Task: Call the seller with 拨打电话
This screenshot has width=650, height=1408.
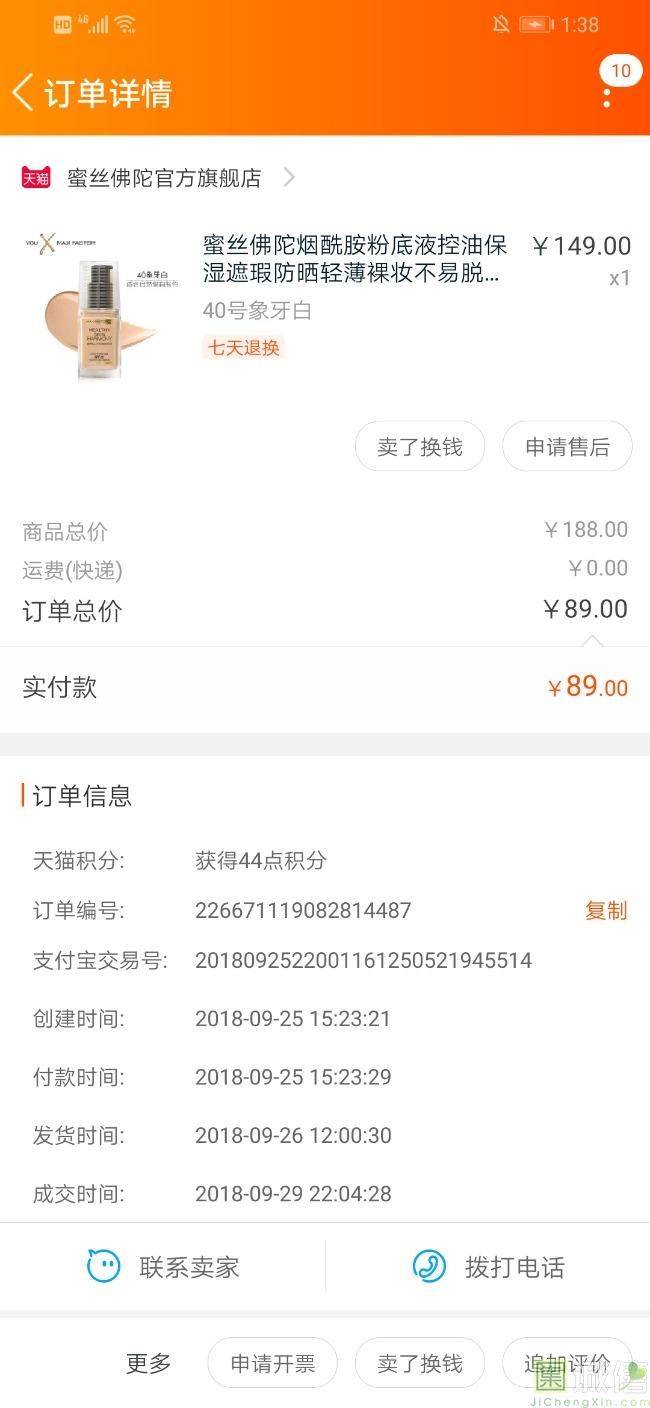Action: coord(488,1267)
